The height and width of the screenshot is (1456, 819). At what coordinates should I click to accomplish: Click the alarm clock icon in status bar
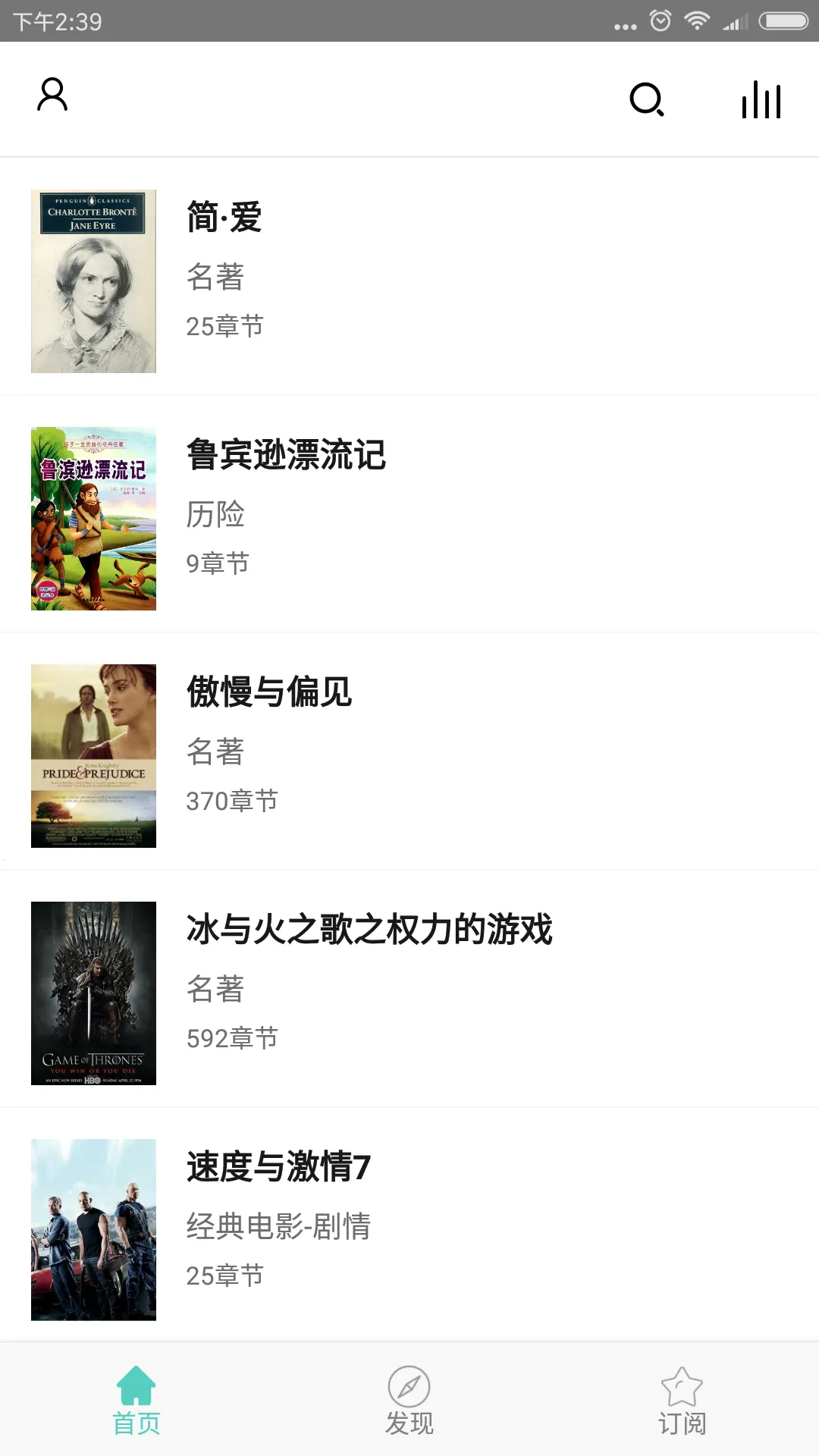click(x=659, y=22)
